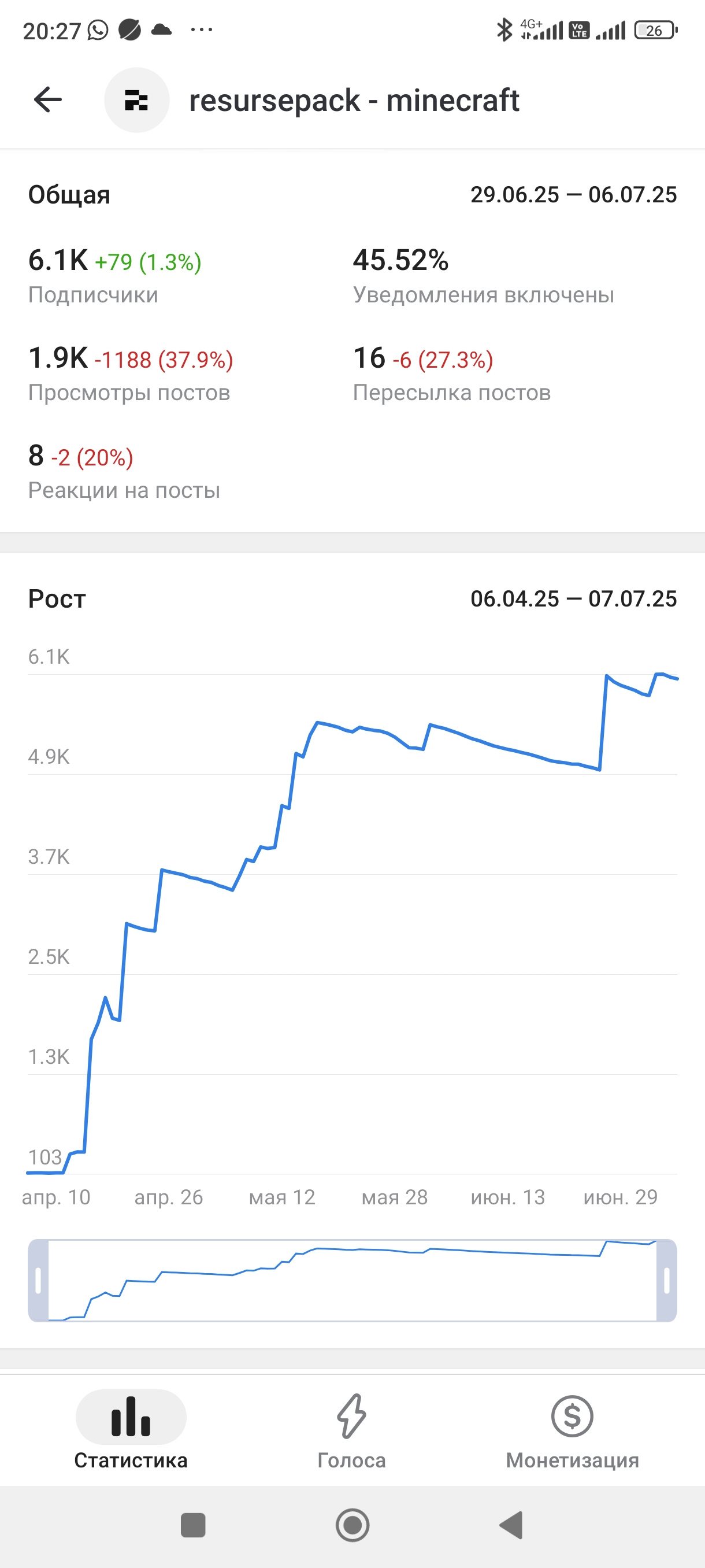
Task: Open recent apps with the square button
Action: pos(193,1525)
